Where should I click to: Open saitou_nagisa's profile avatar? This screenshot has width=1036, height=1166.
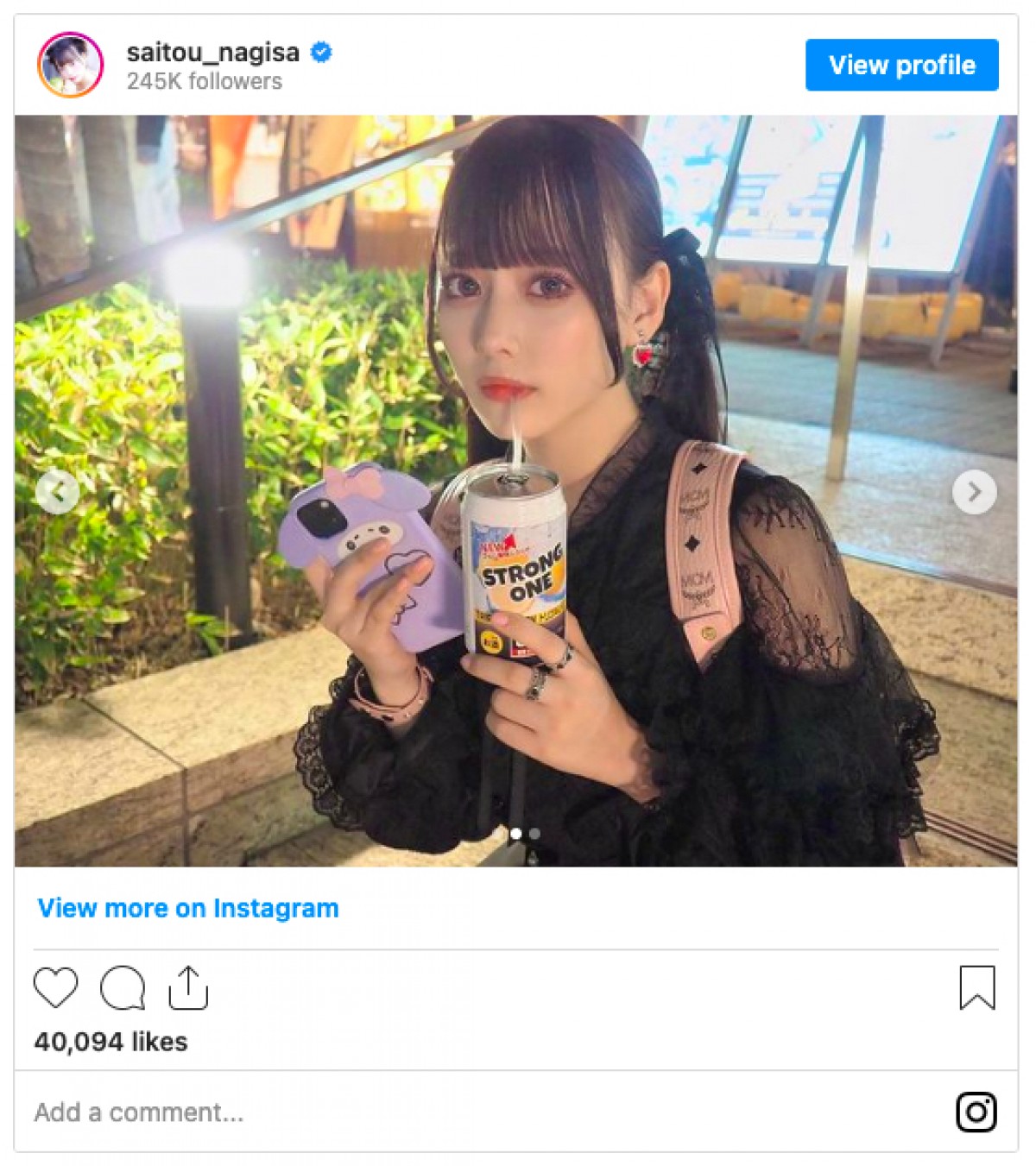pyautogui.click(x=71, y=66)
